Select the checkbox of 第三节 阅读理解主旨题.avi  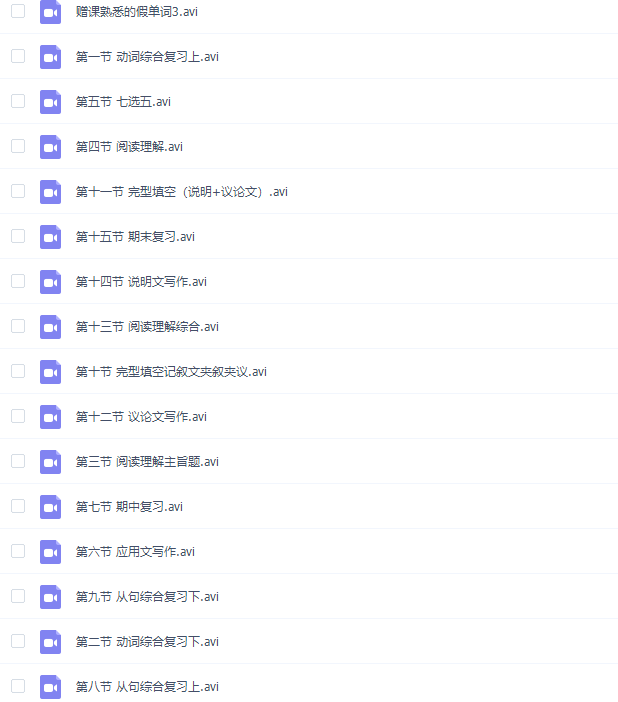(18, 461)
